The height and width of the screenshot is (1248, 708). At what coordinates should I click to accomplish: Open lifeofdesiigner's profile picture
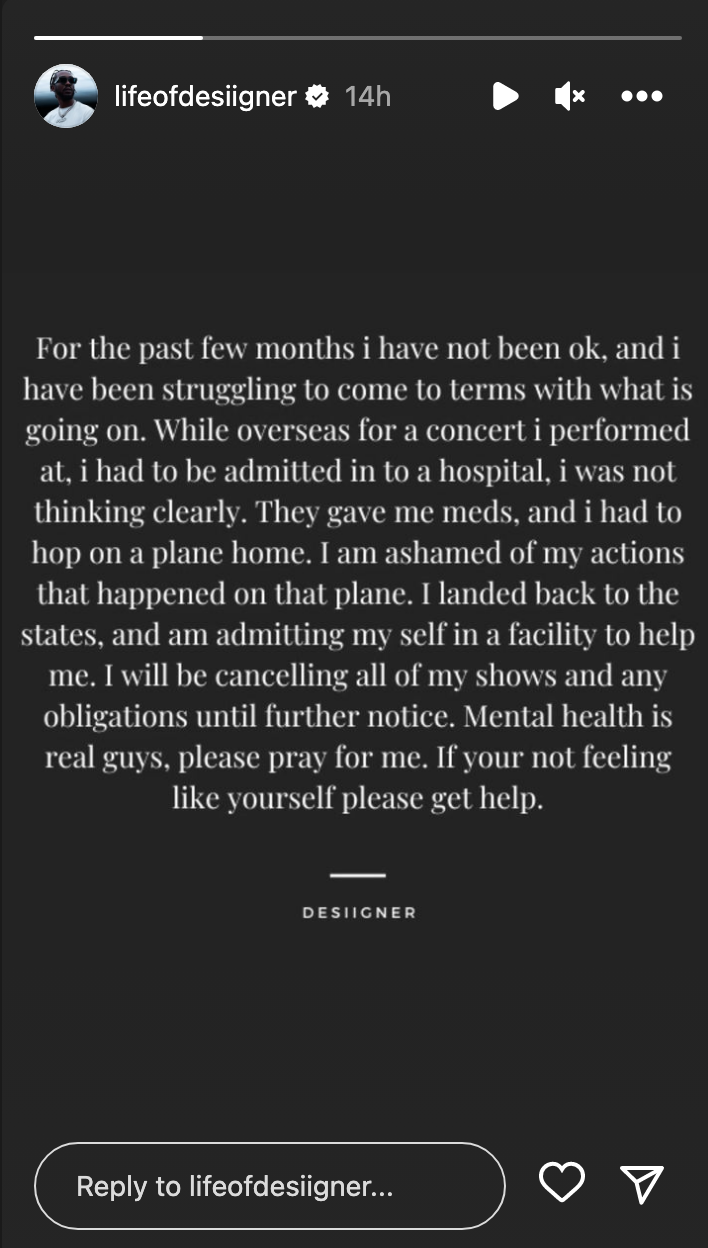[66, 96]
